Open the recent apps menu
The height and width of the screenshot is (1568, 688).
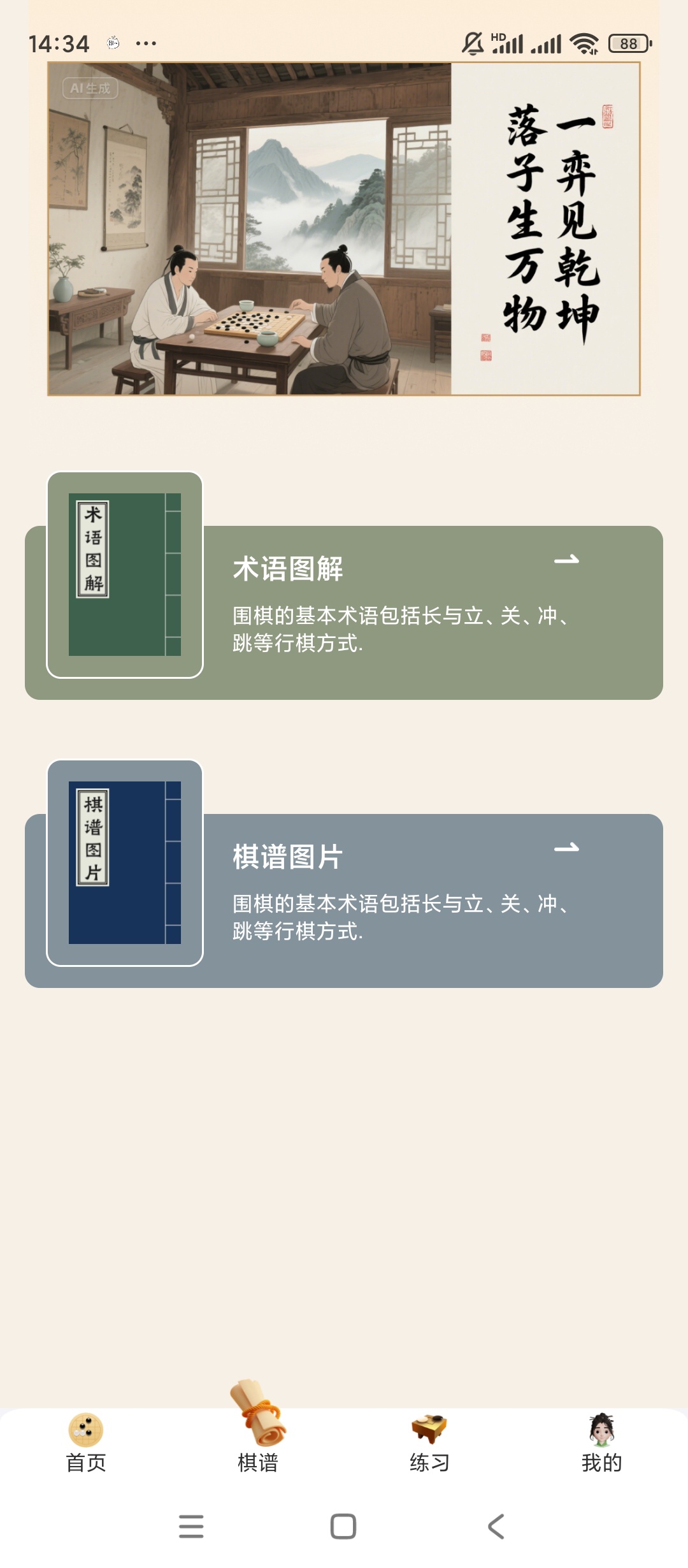coord(191,1527)
